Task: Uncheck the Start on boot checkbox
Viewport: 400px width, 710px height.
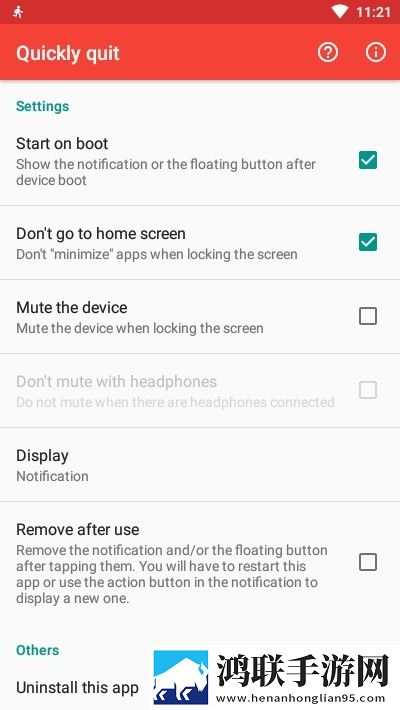Action: tap(367, 160)
